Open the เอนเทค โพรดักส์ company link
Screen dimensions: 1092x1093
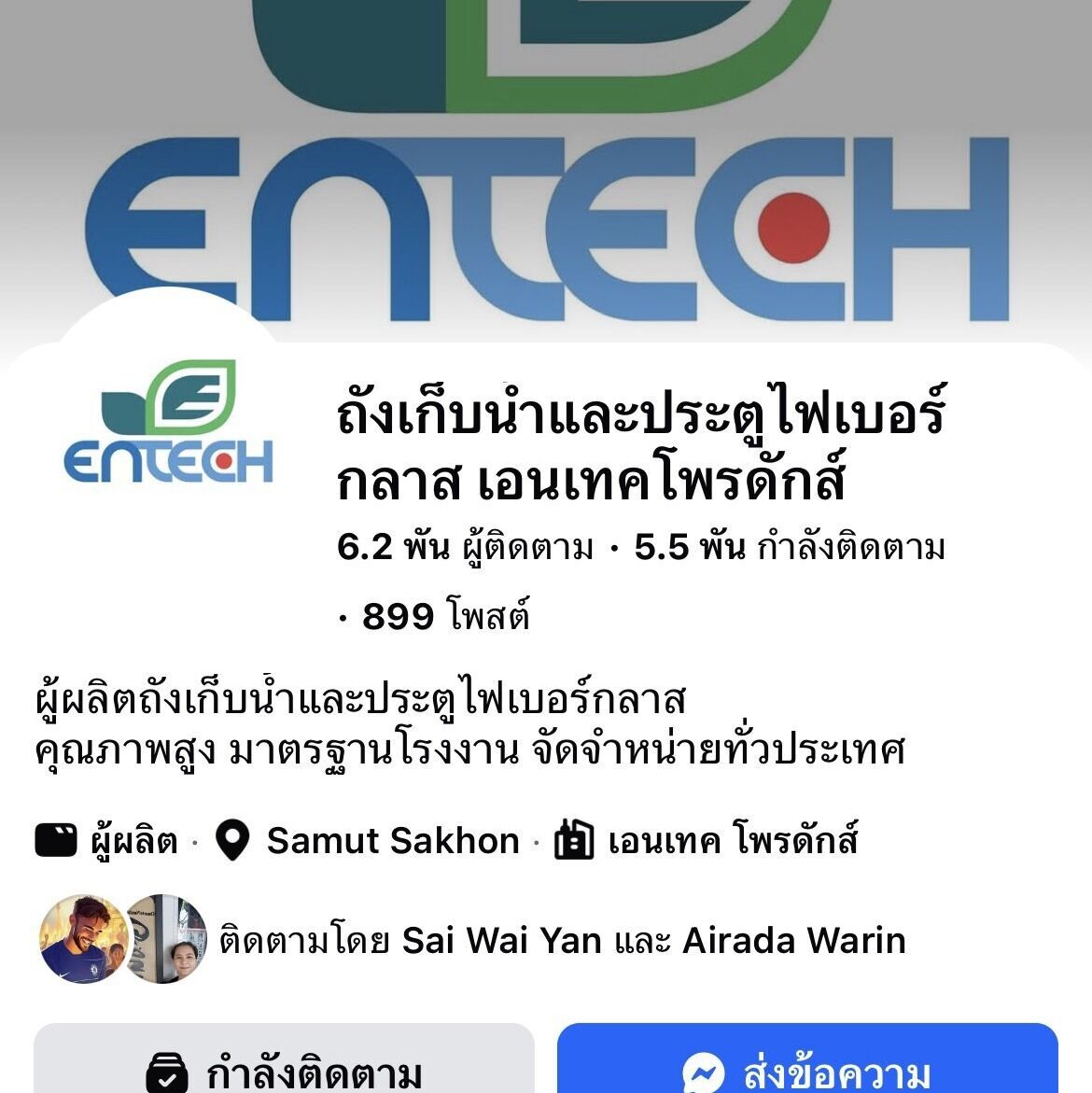pos(731,841)
